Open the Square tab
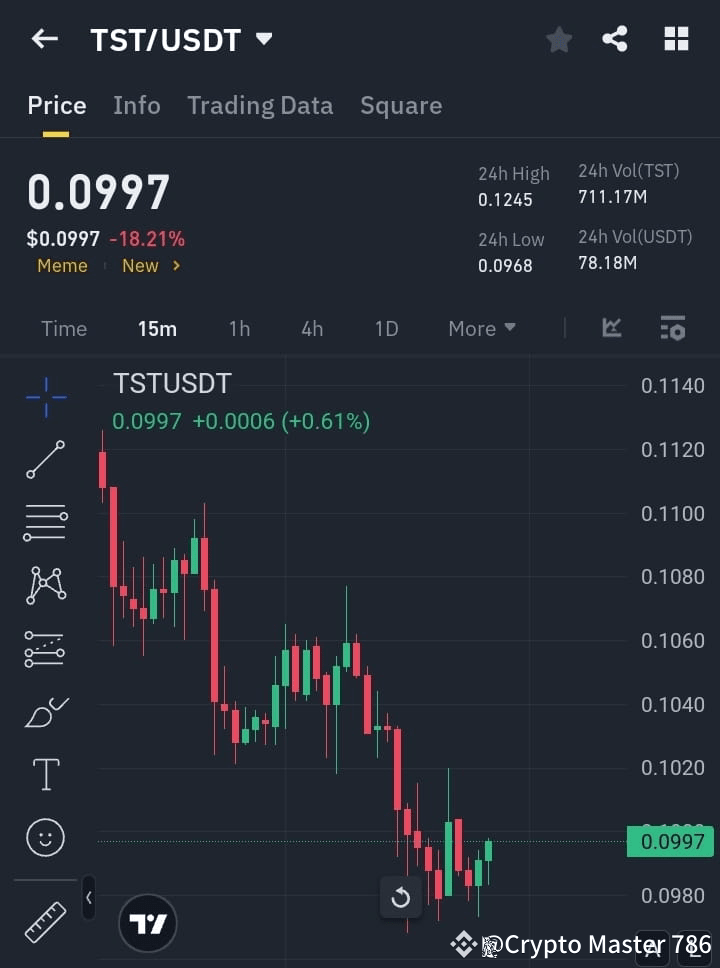720x968 pixels. pyautogui.click(x=401, y=105)
